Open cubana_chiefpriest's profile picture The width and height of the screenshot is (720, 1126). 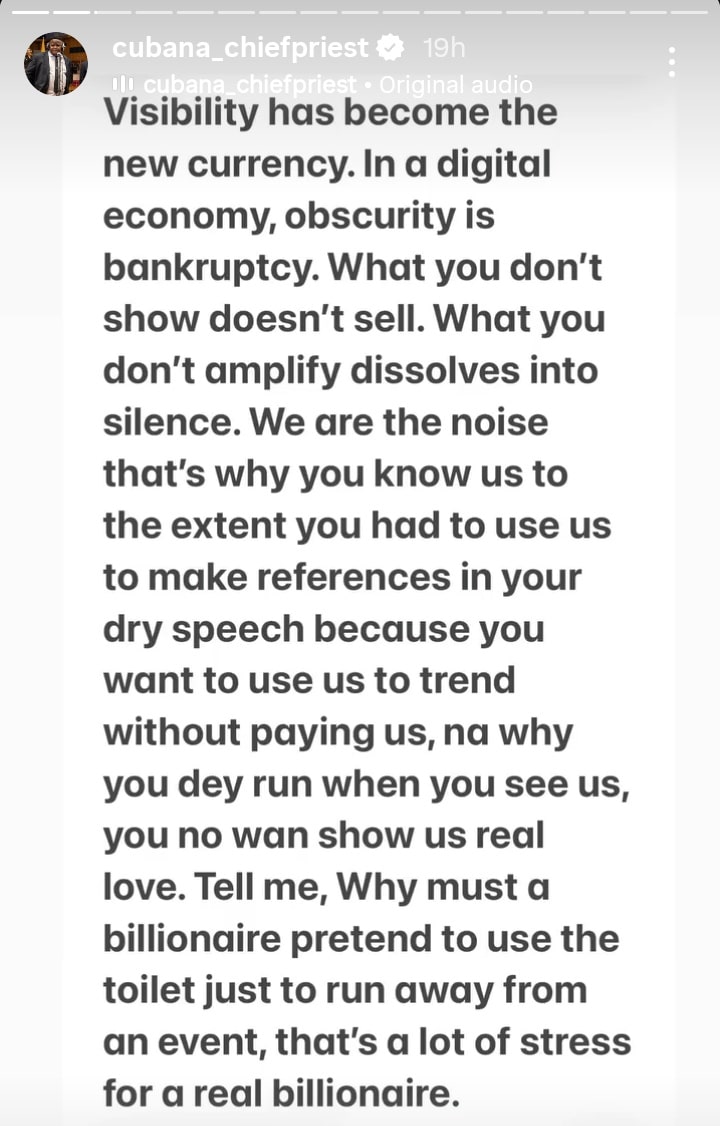click(55, 63)
